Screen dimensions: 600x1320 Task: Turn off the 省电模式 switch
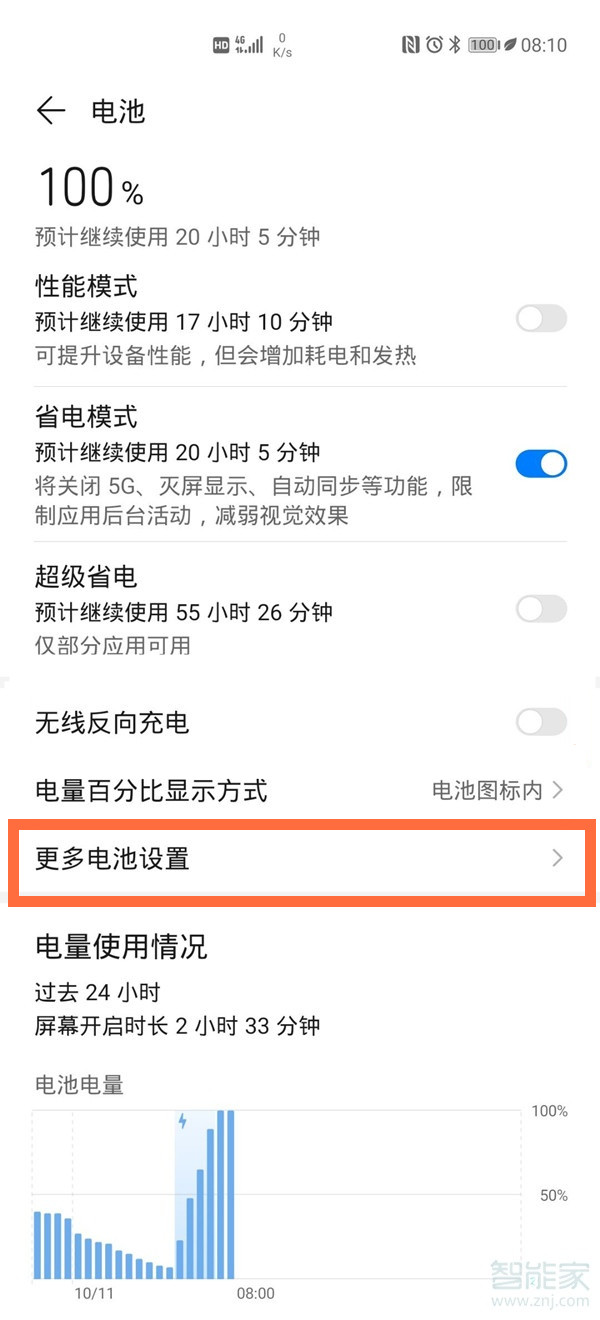[541, 464]
